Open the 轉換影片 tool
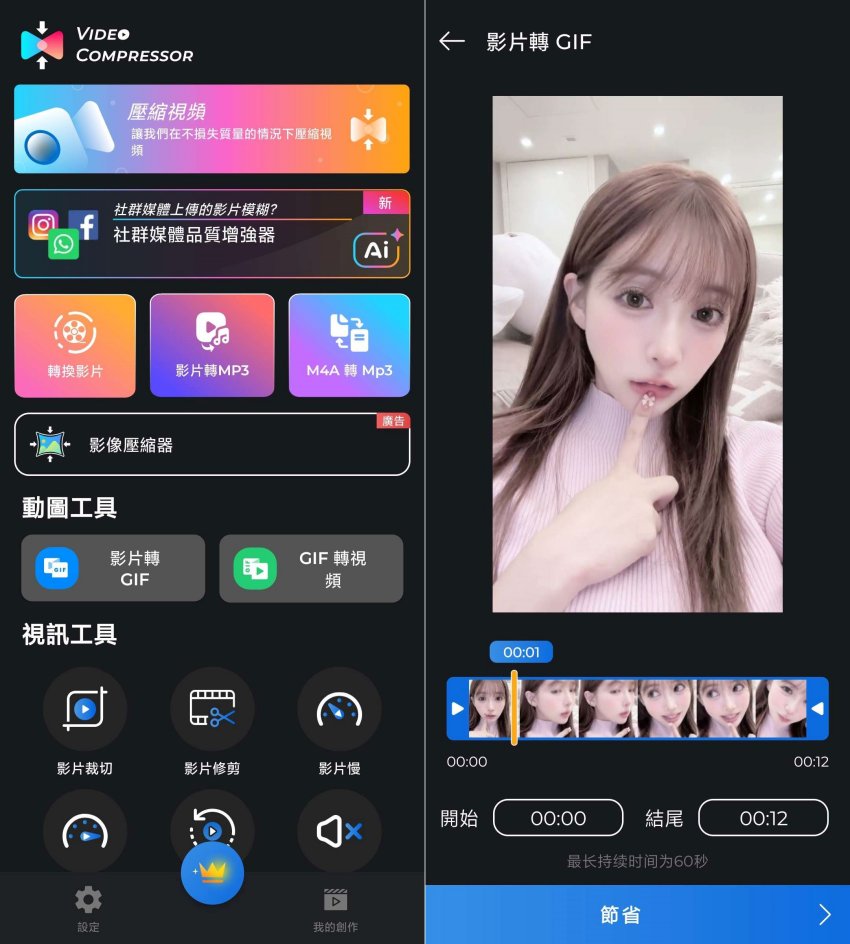This screenshot has height=944, width=850. pyautogui.click(x=75, y=345)
